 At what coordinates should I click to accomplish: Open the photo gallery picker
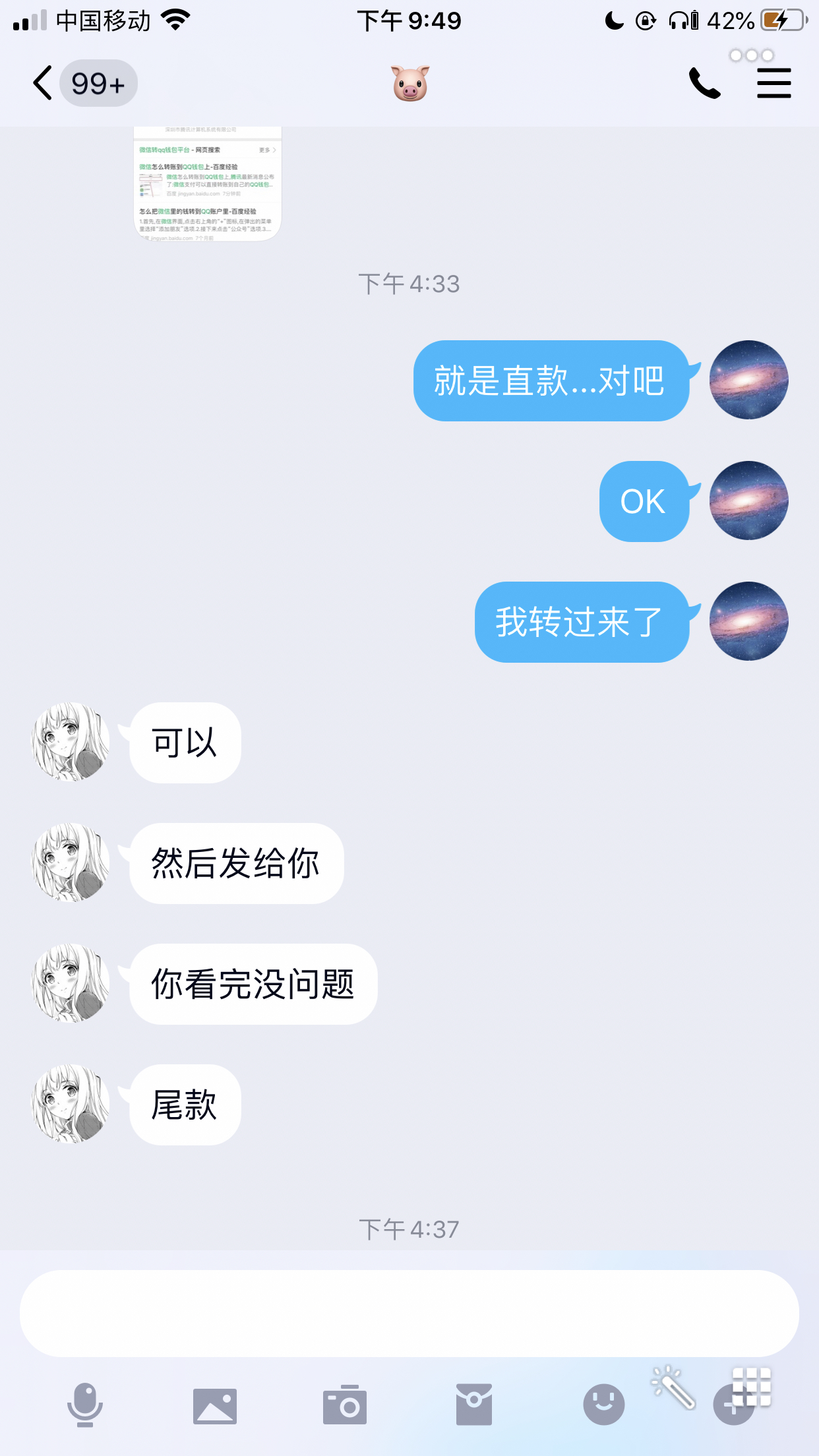tap(214, 1405)
